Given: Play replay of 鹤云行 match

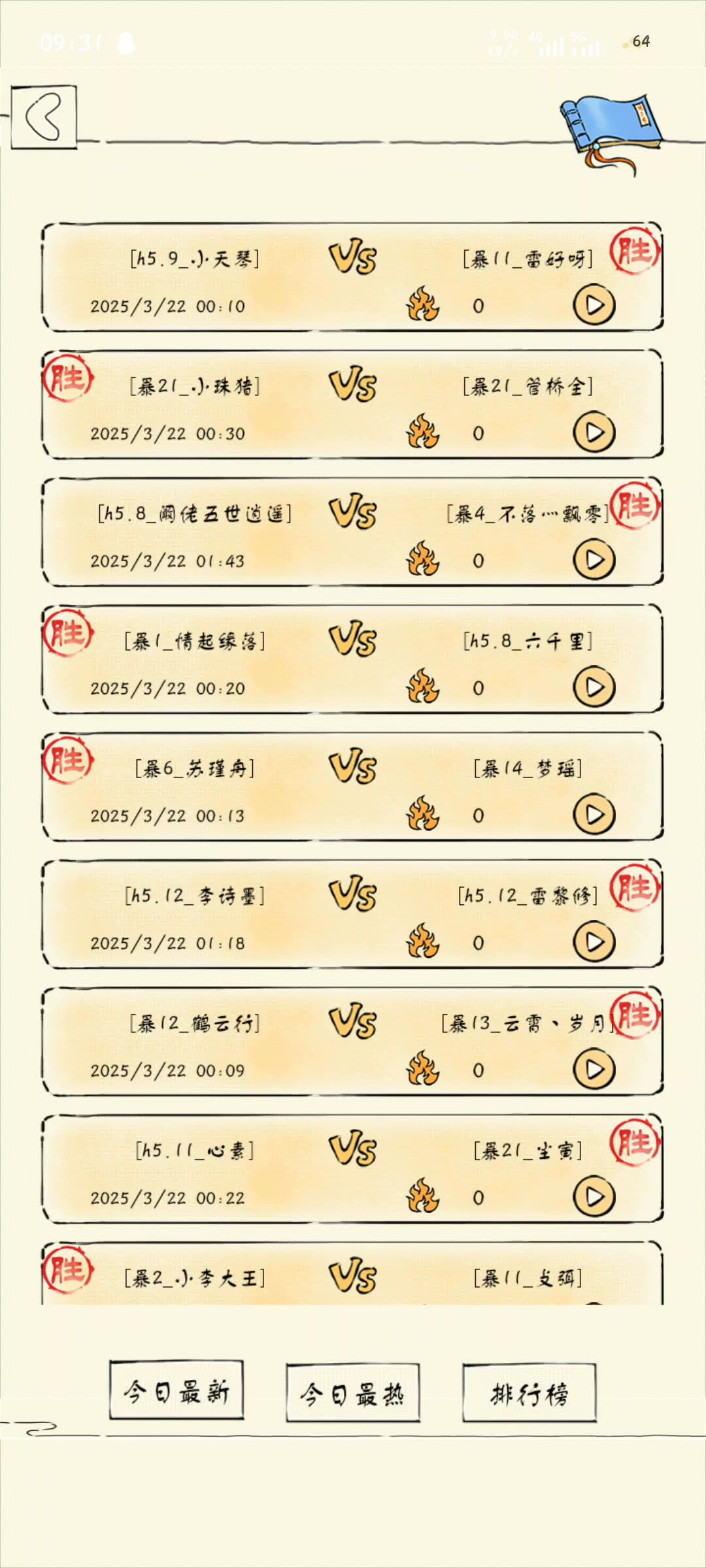Looking at the screenshot, I should tap(594, 1070).
